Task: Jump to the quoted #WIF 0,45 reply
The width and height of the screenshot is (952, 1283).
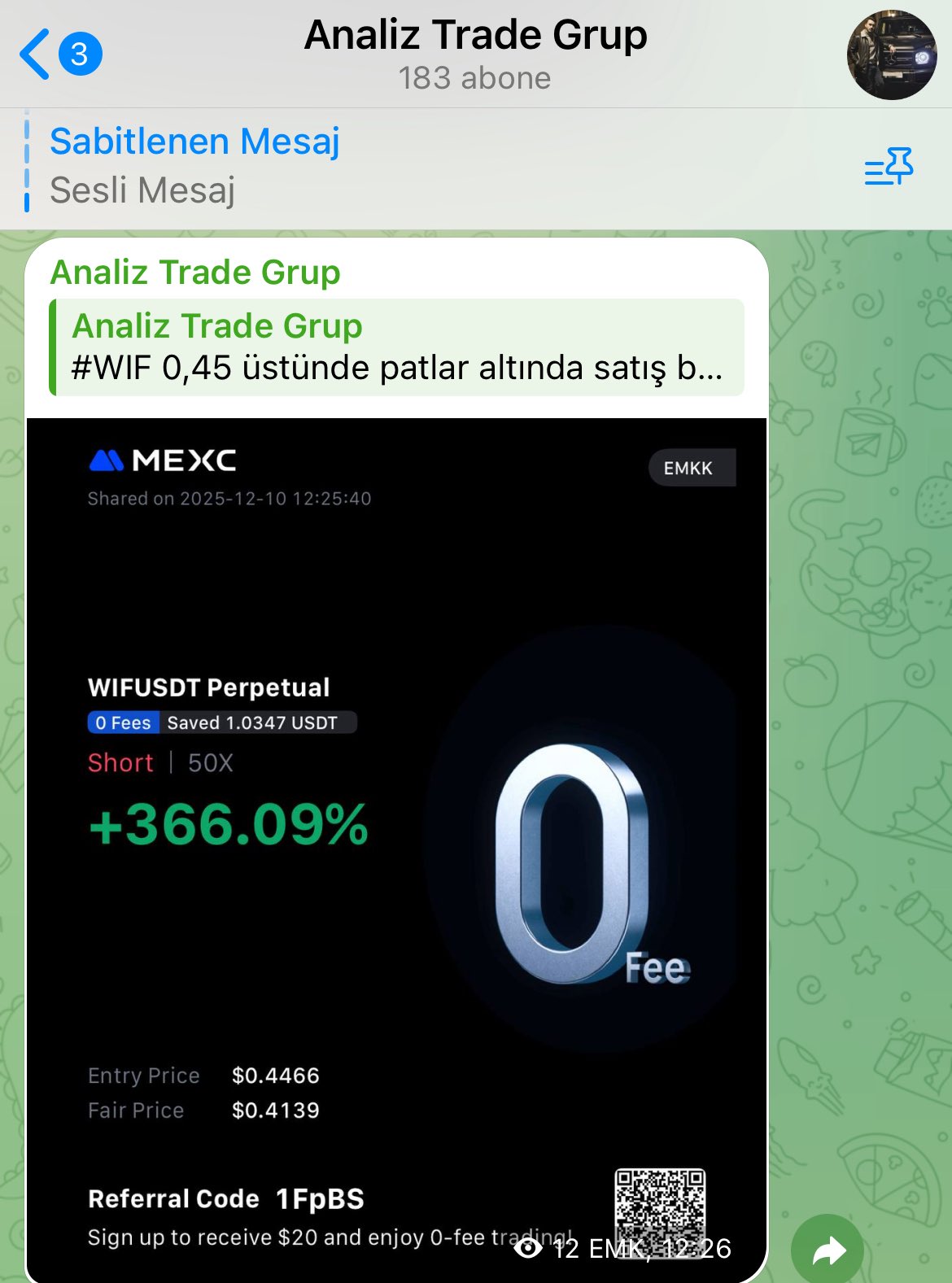Action: tap(397, 347)
